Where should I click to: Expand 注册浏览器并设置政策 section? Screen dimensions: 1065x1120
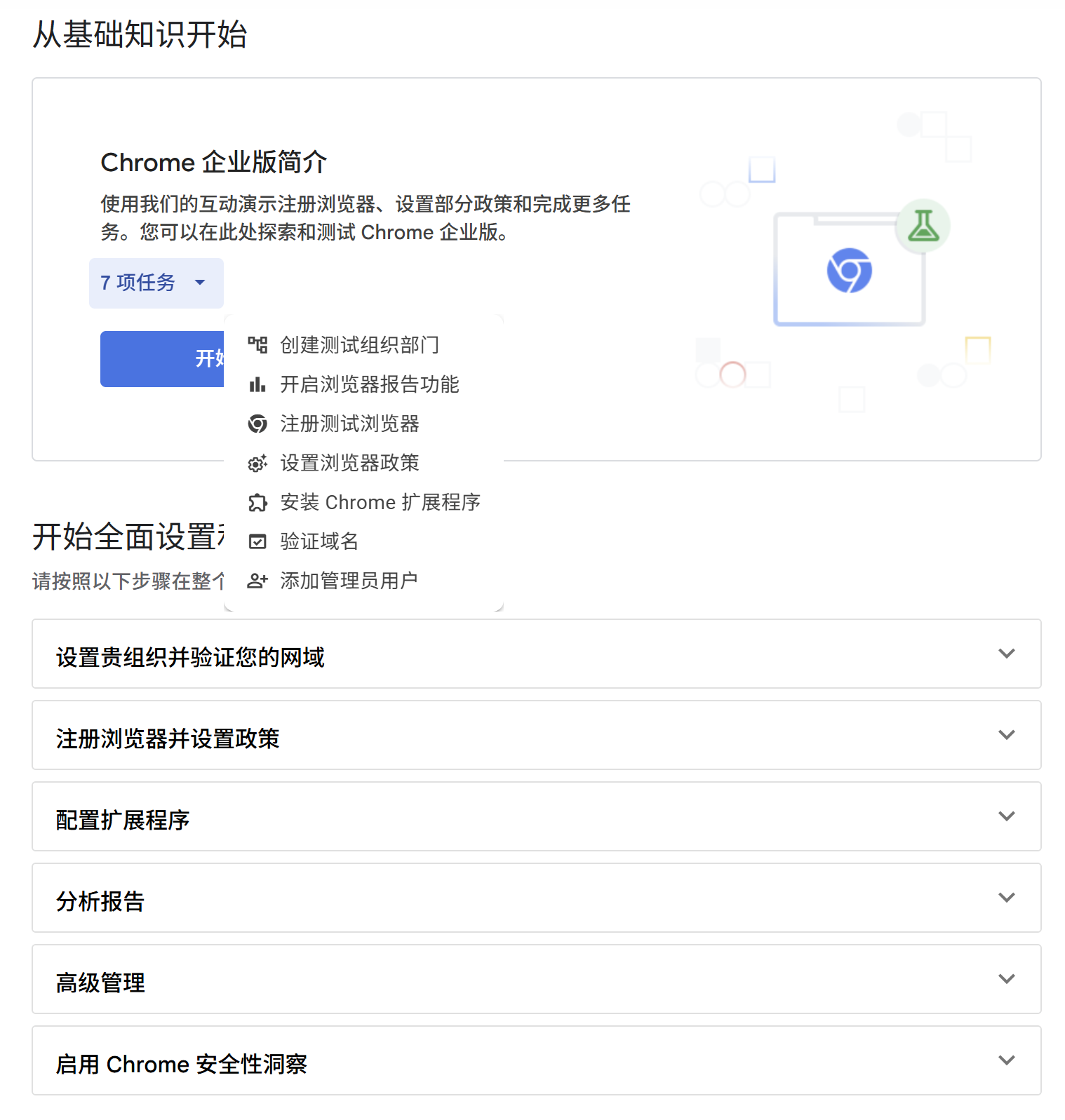click(536, 736)
